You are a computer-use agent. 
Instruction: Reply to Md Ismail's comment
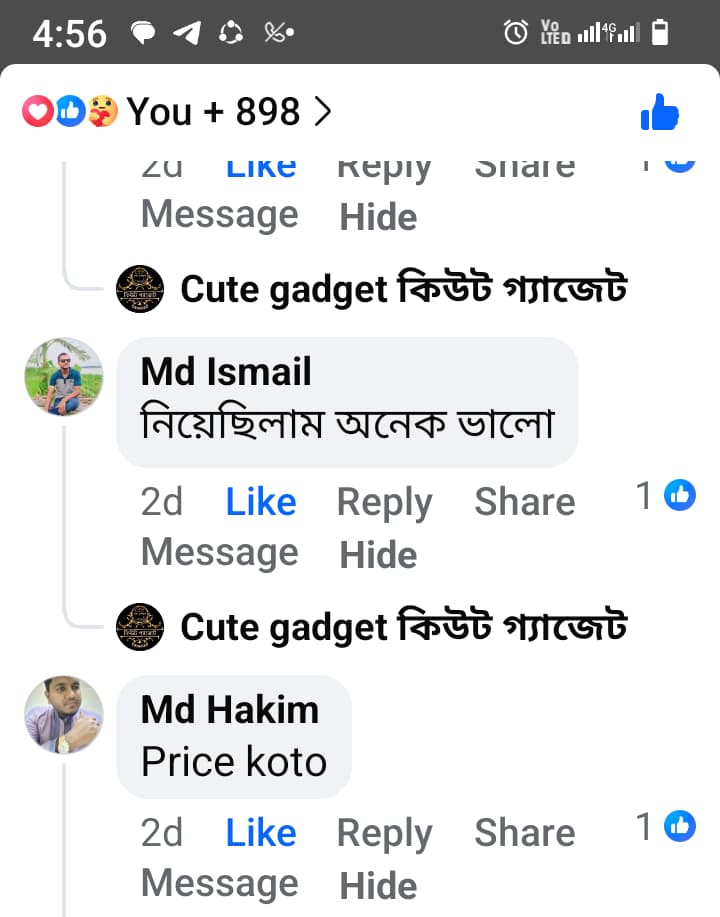384,502
